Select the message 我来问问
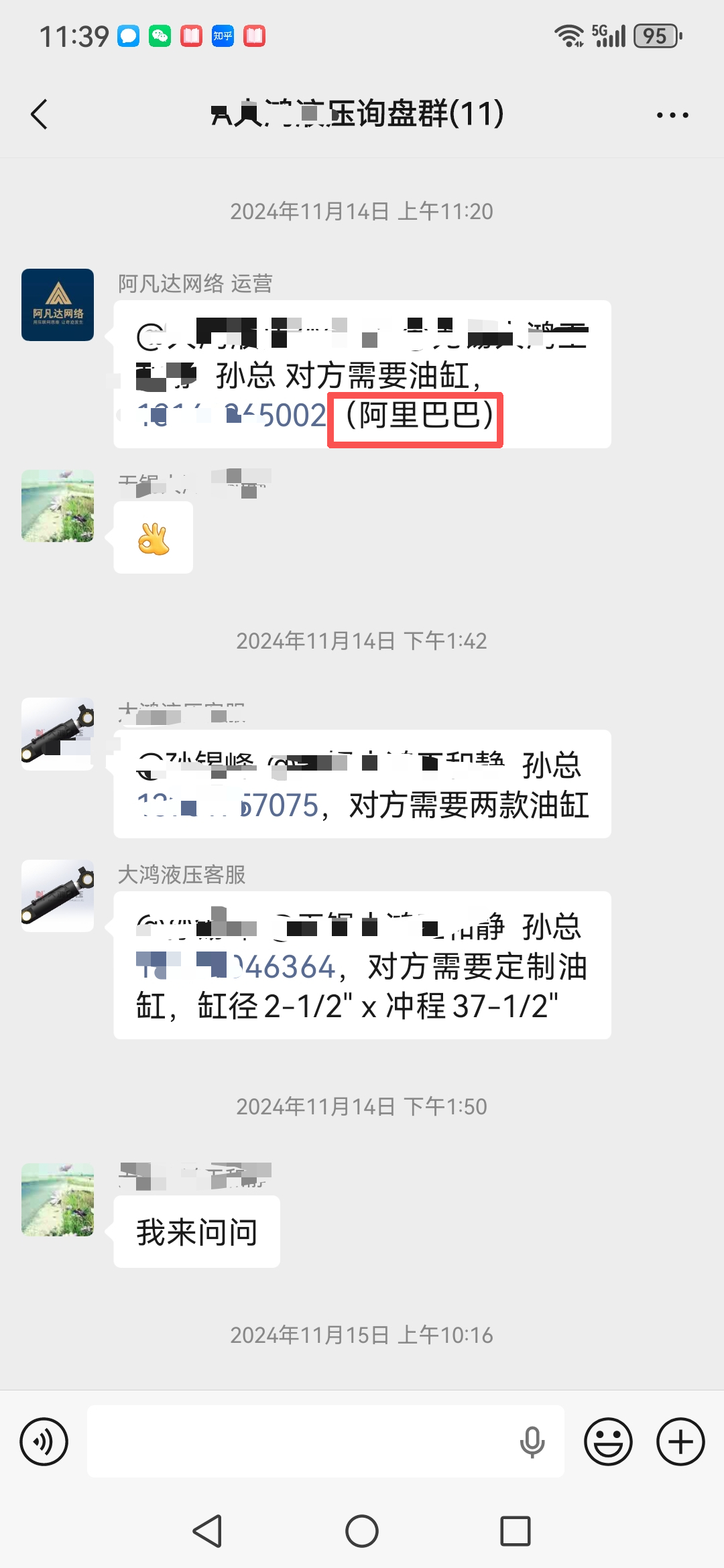Viewport: 724px width, 1568px height. click(x=196, y=1230)
